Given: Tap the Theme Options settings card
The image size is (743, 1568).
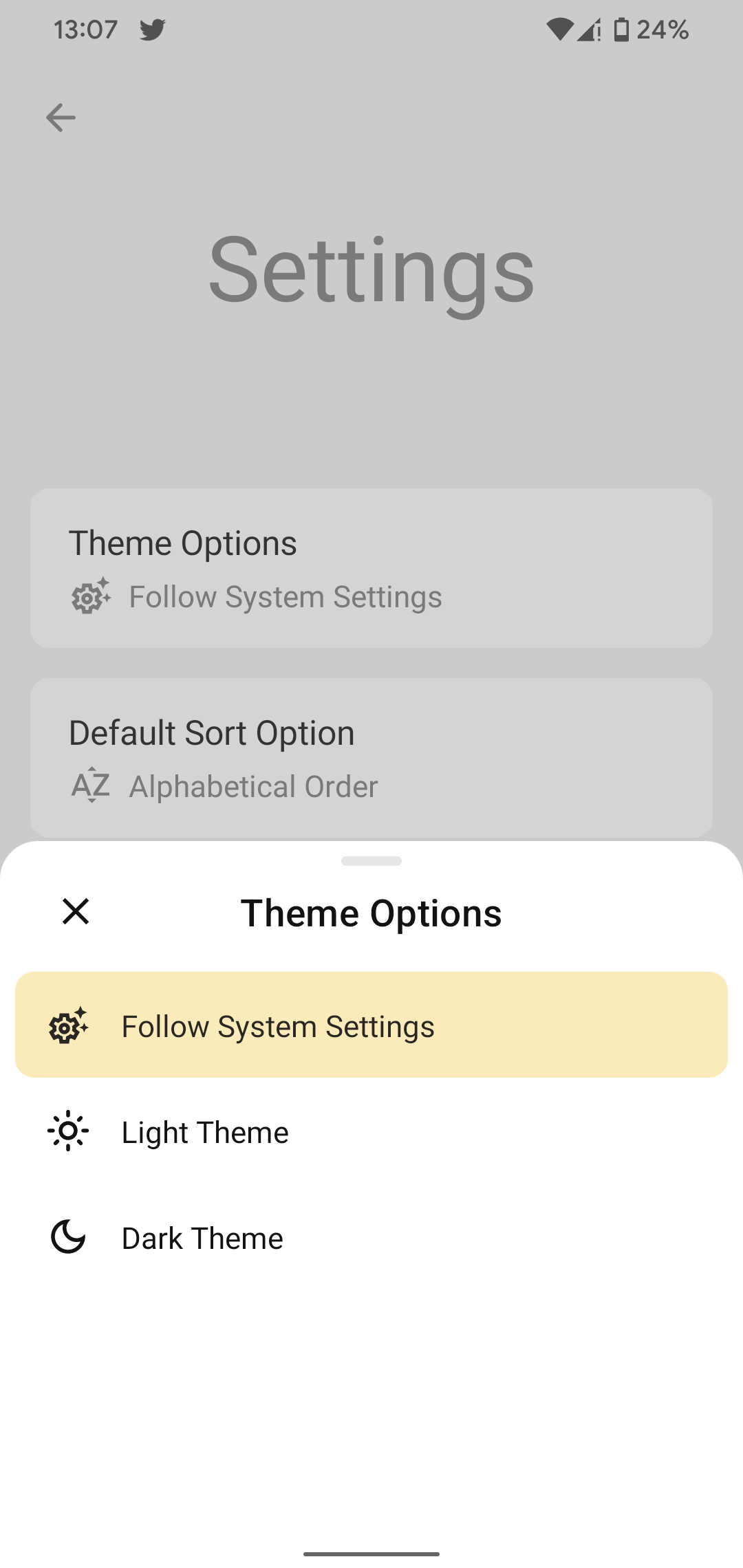Looking at the screenshot, I should (371, 568).
